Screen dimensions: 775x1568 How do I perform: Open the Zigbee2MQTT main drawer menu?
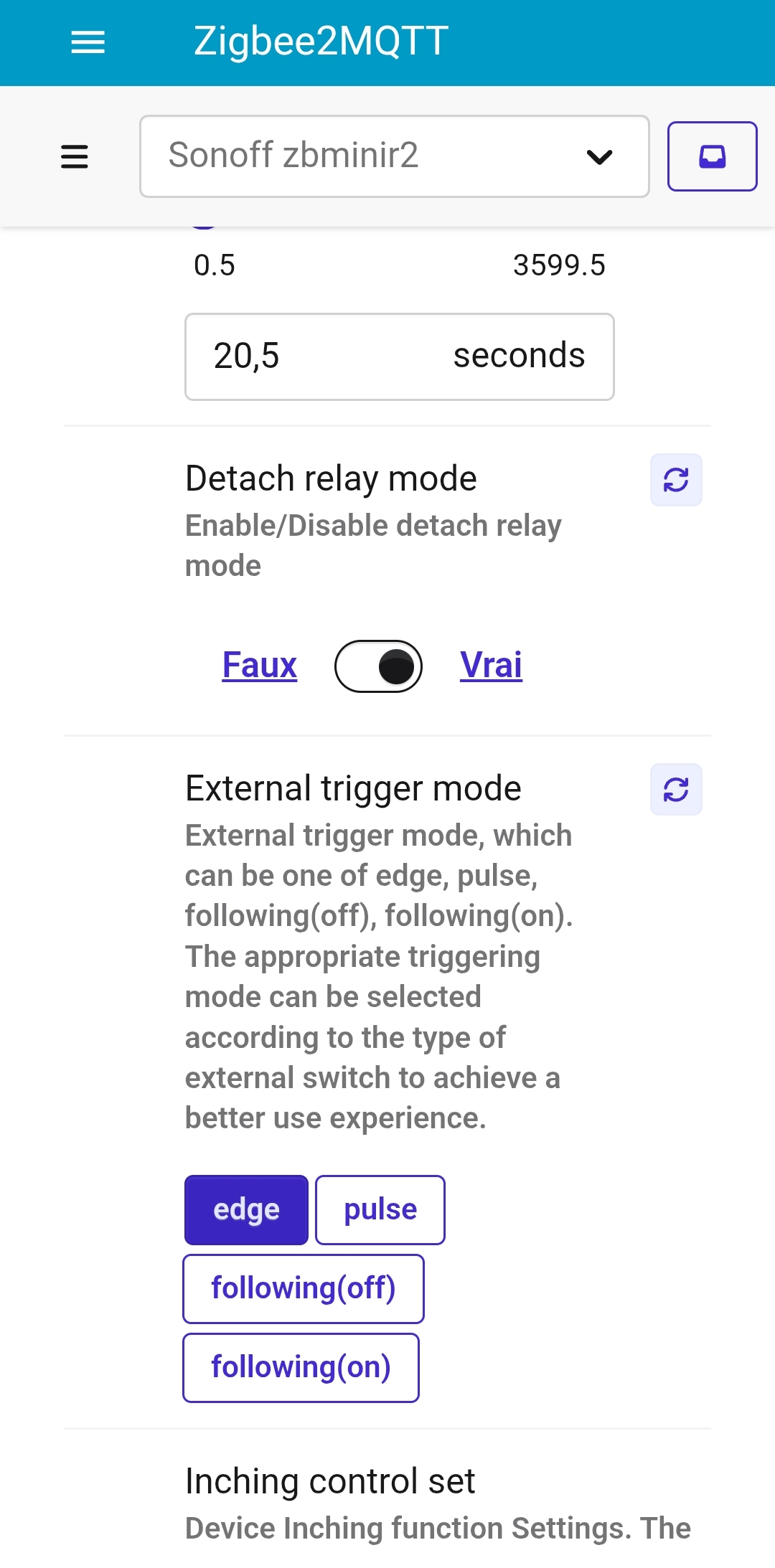88,42
